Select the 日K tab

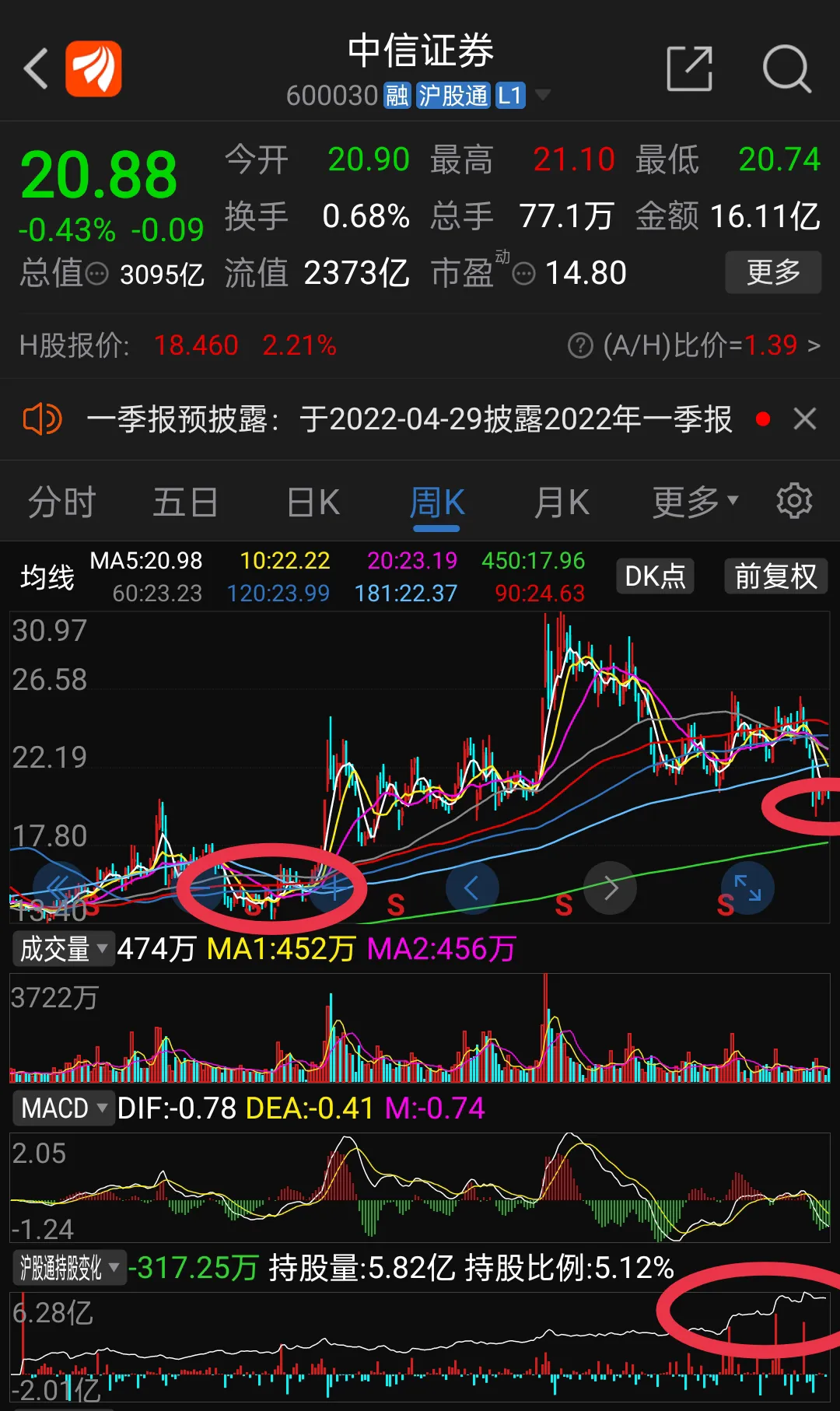pos(313,502)
